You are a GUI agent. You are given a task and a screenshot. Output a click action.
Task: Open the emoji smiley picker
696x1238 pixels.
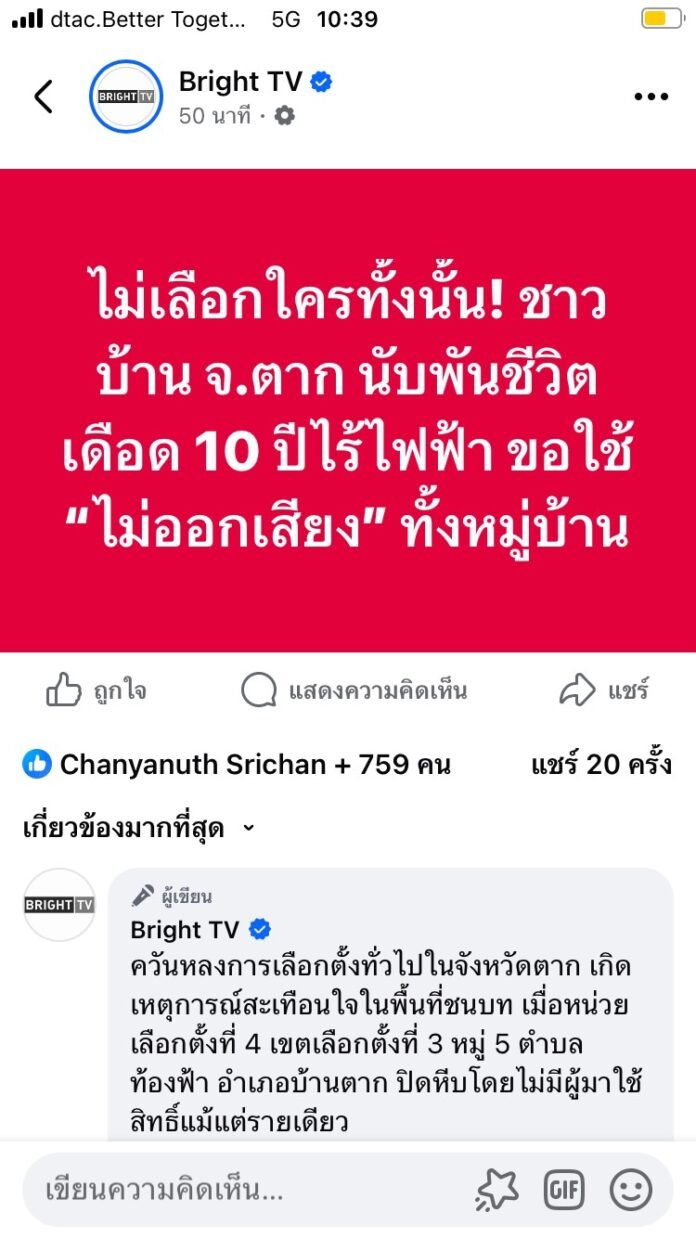click(x=631, y=1190)
